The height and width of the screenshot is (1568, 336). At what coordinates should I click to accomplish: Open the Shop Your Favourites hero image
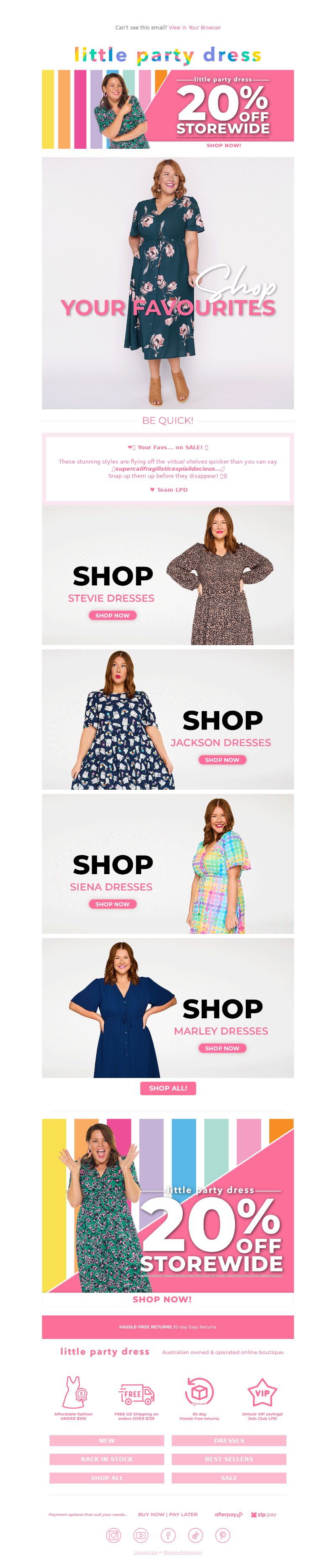tap(168, 283)
